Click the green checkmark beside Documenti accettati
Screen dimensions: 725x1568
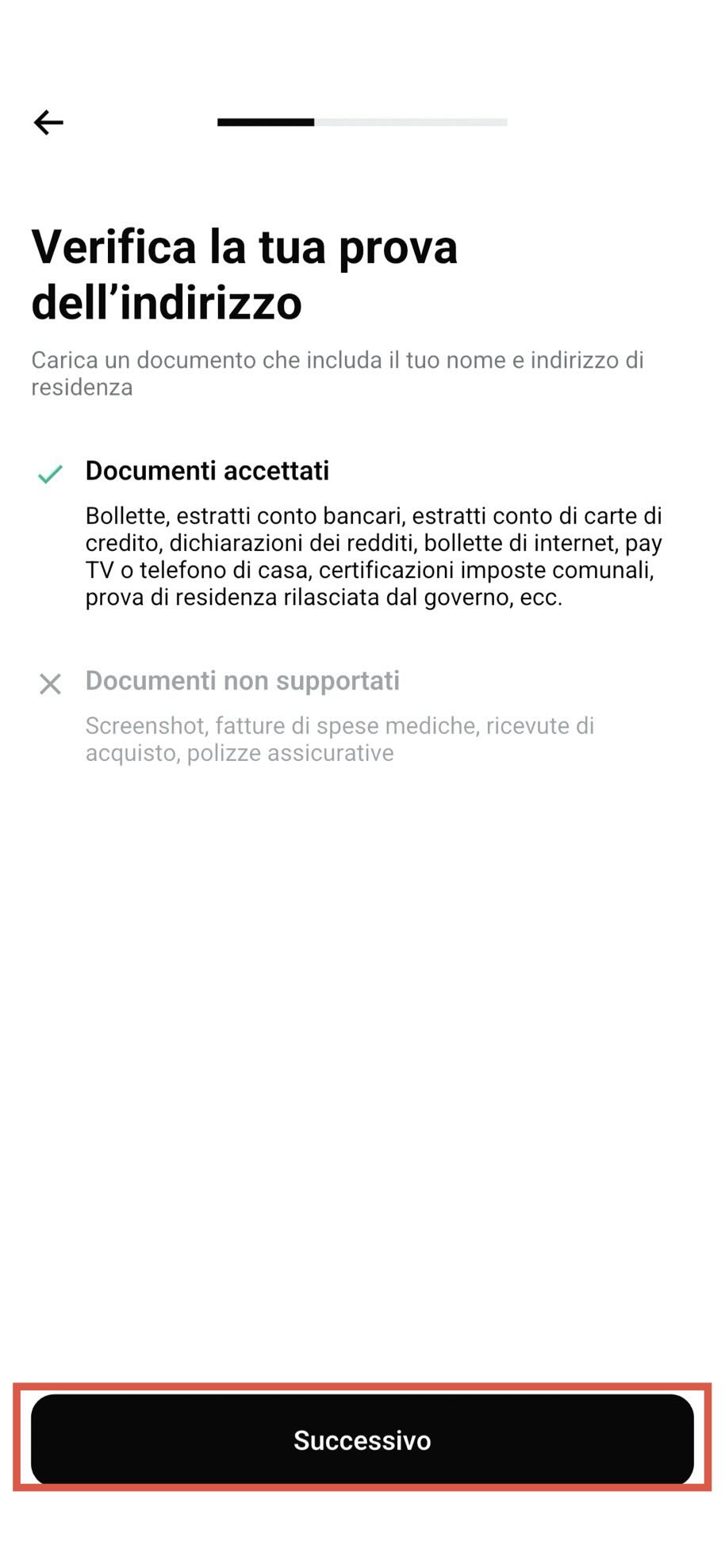coord(49,474)
